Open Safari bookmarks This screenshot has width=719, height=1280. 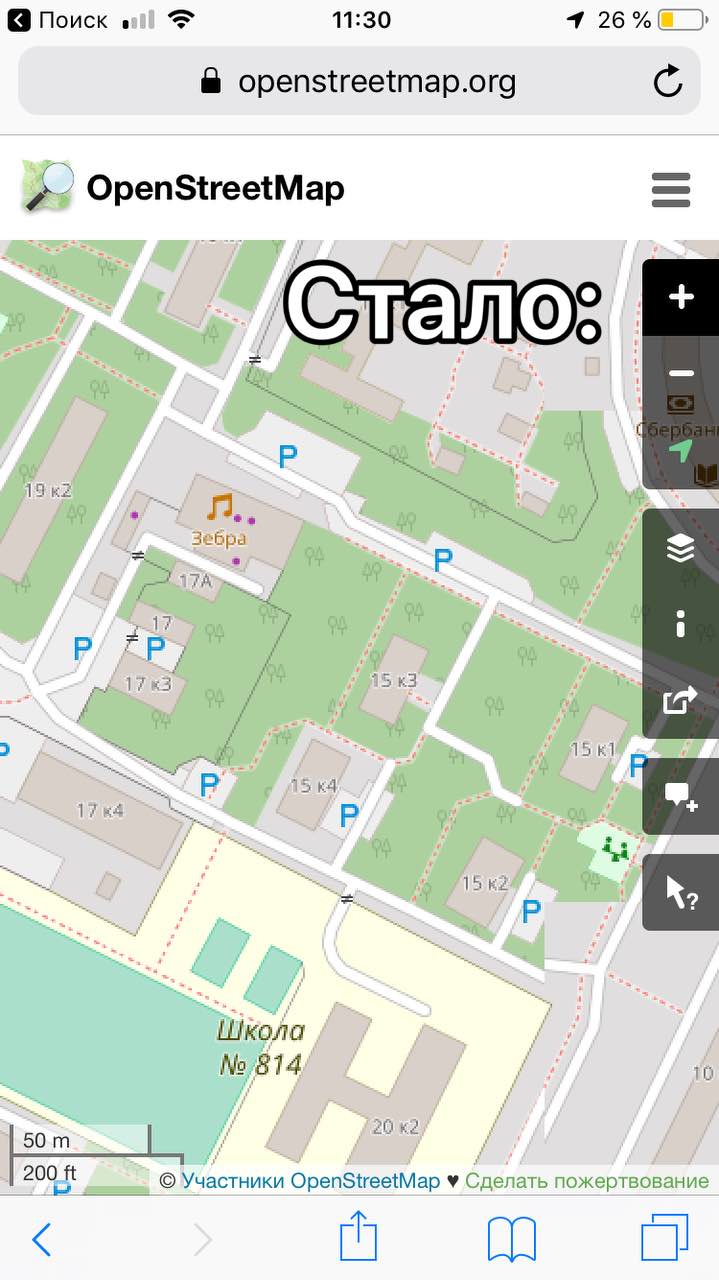(x=512, y=1240)
